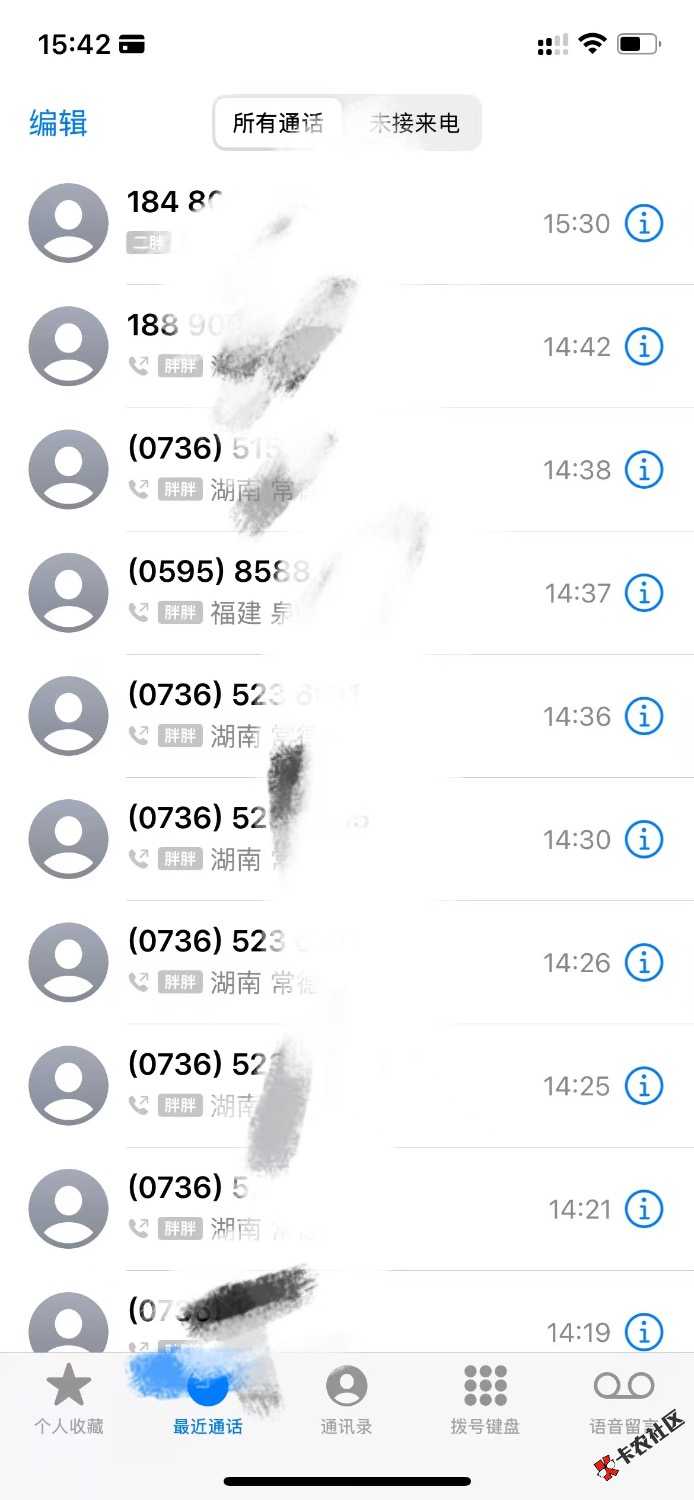Select the 所有通话 segment
694x1500 pixels.
click(278, 123)
